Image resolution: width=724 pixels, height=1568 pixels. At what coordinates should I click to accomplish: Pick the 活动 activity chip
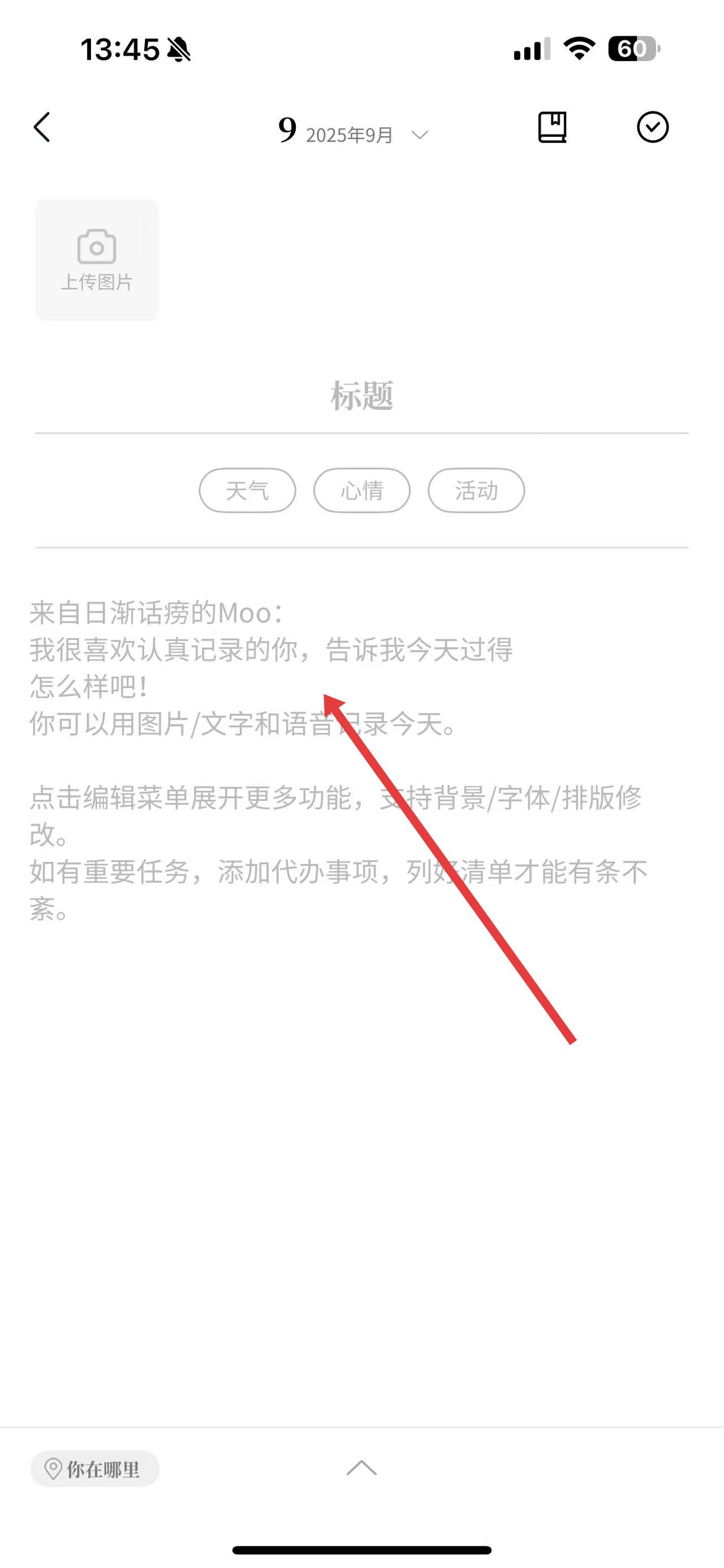coord(476,491)
